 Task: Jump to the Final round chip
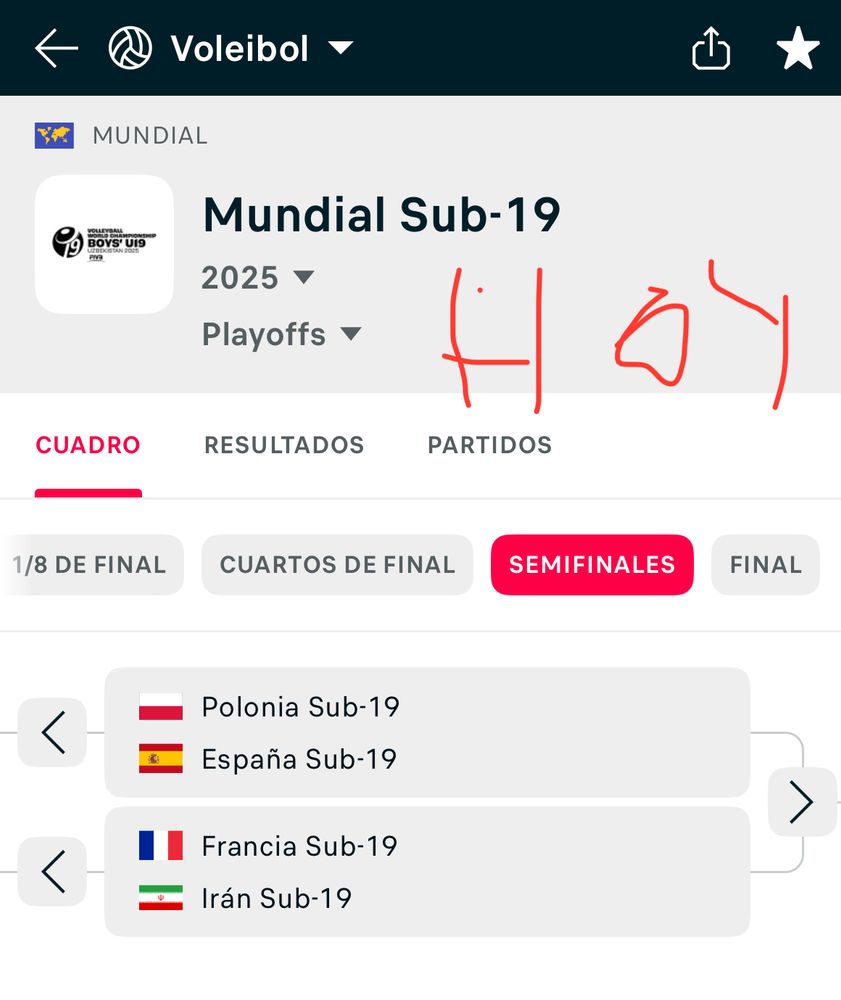coord(765,564)
